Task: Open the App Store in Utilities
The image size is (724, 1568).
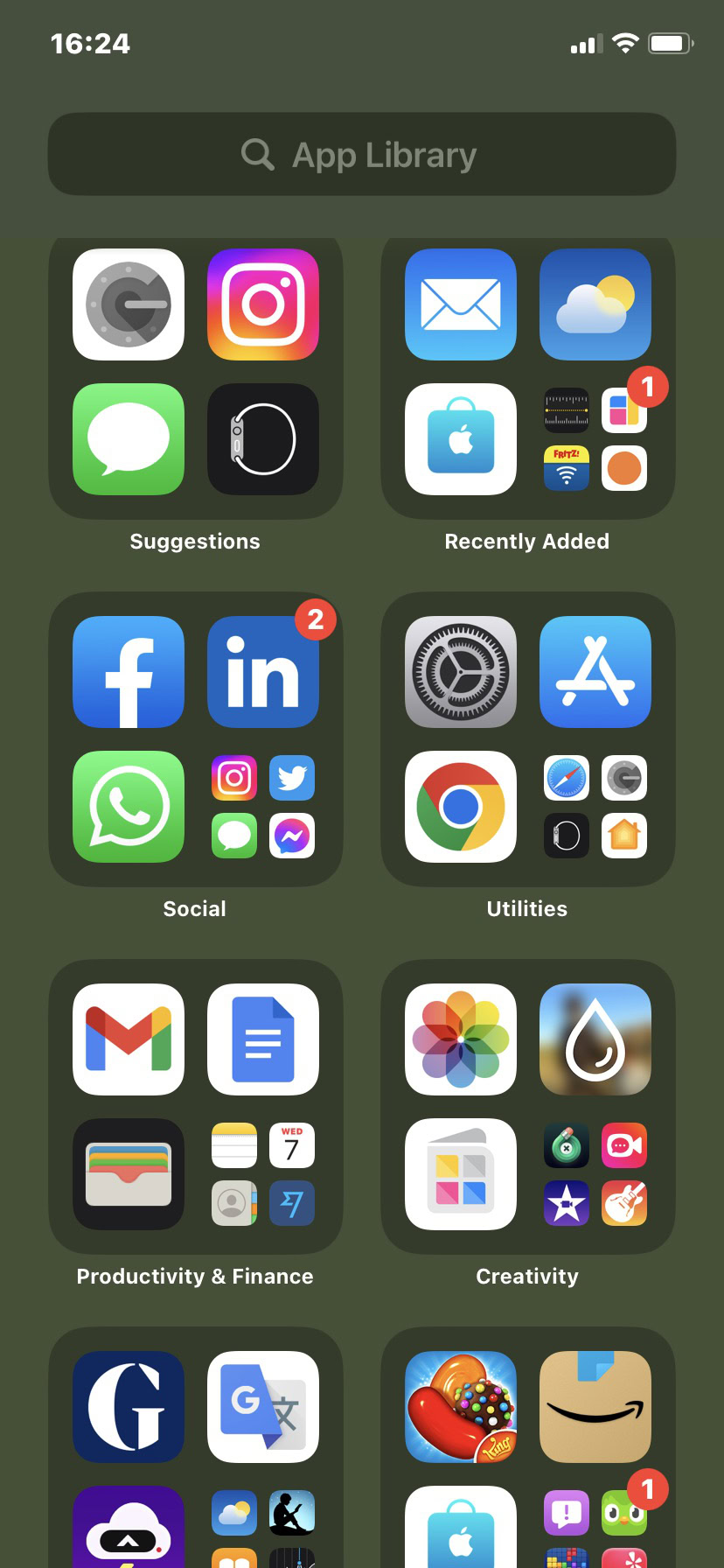Action: pos(595,672)
